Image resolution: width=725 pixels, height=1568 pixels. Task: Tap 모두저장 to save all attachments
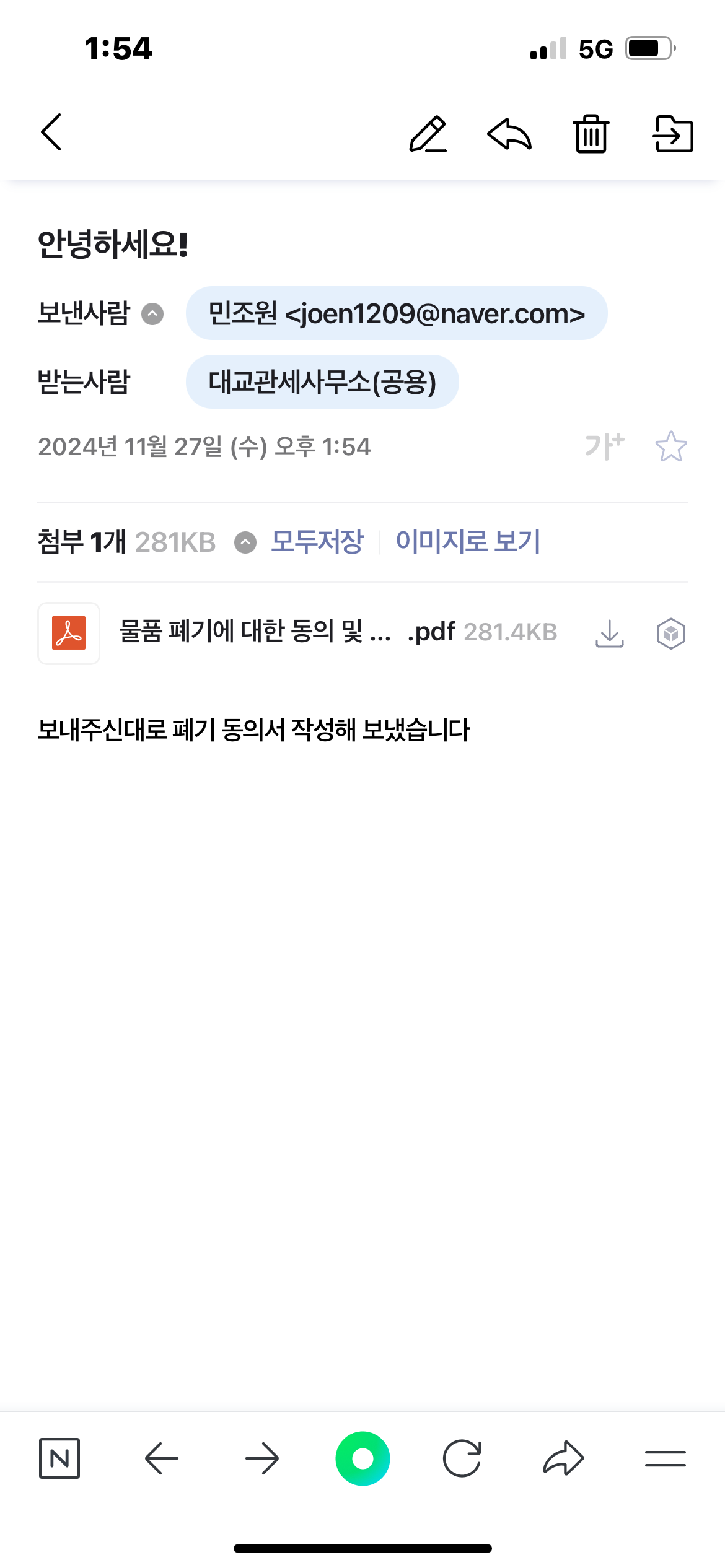tap(317, 541)
